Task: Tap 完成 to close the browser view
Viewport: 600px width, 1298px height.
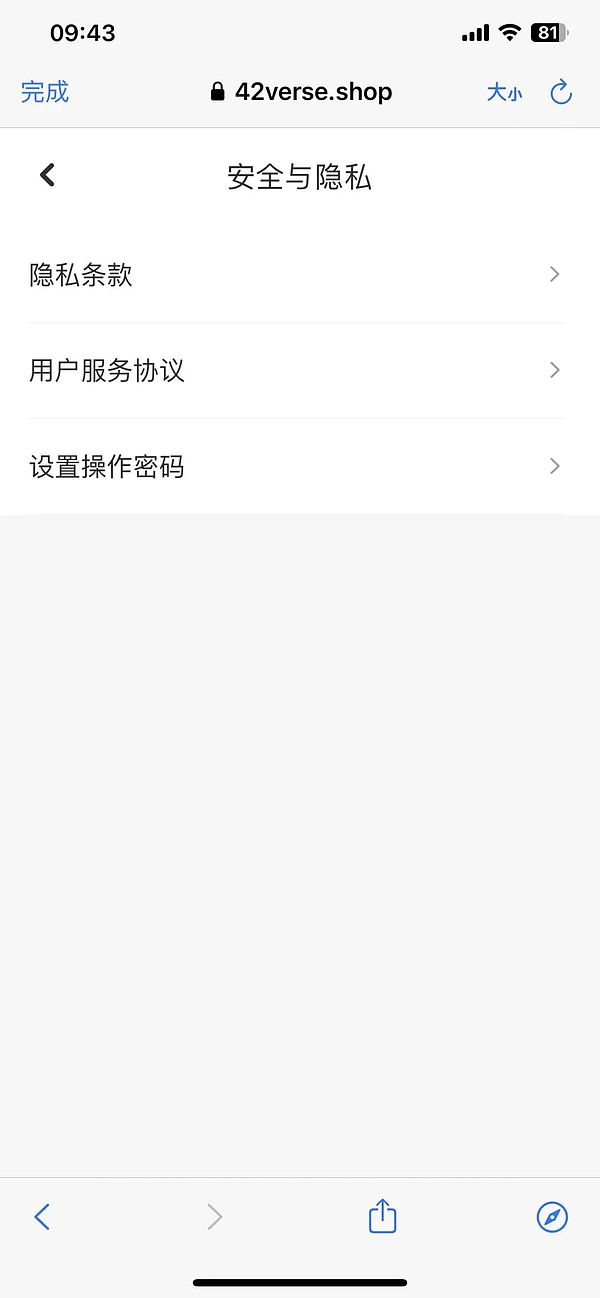Action: coord(45,92)
